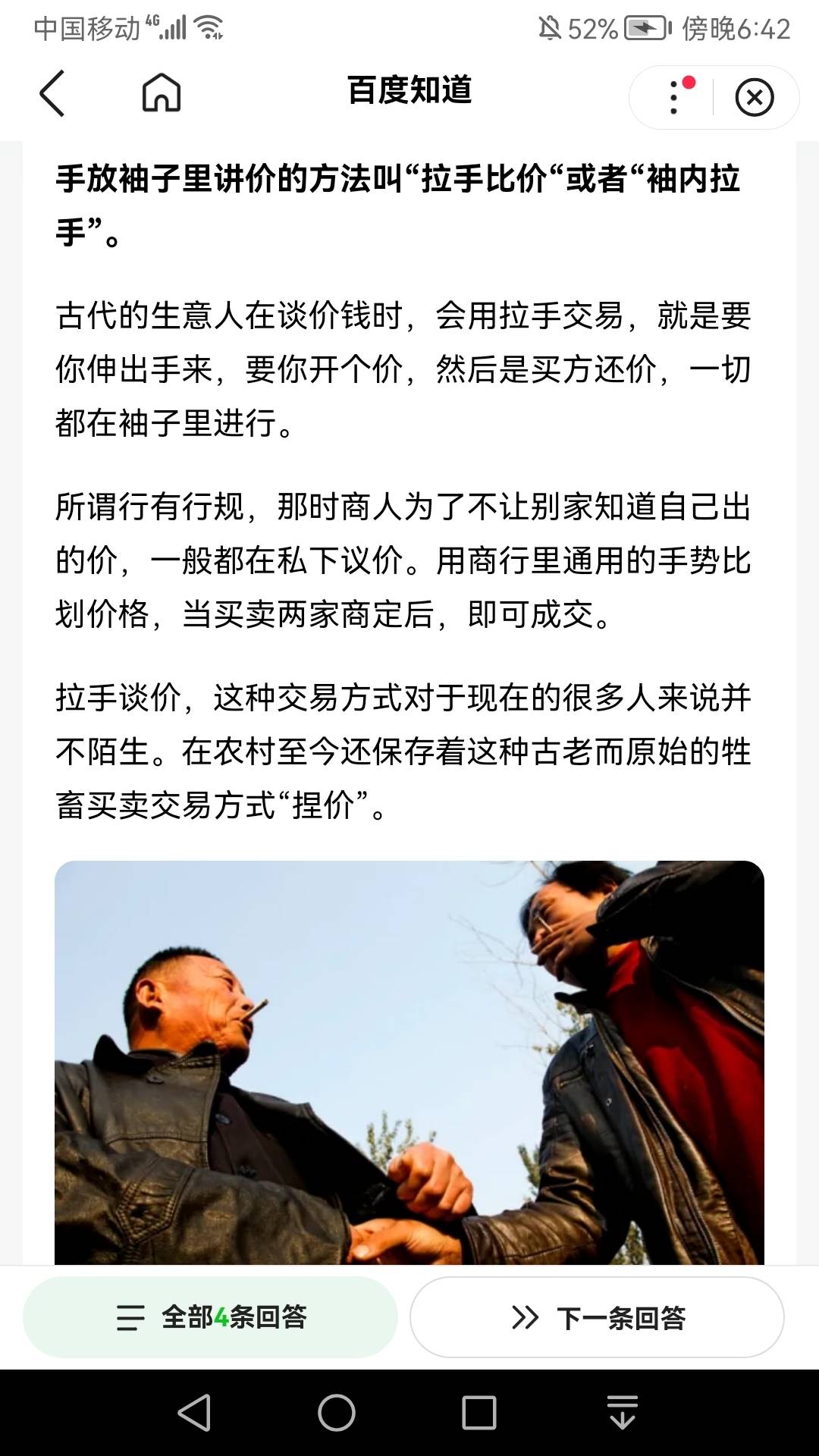Open the three-dot more options menu
The width and height of the screenshot is (819, 1456).
(x=673, y=97)
